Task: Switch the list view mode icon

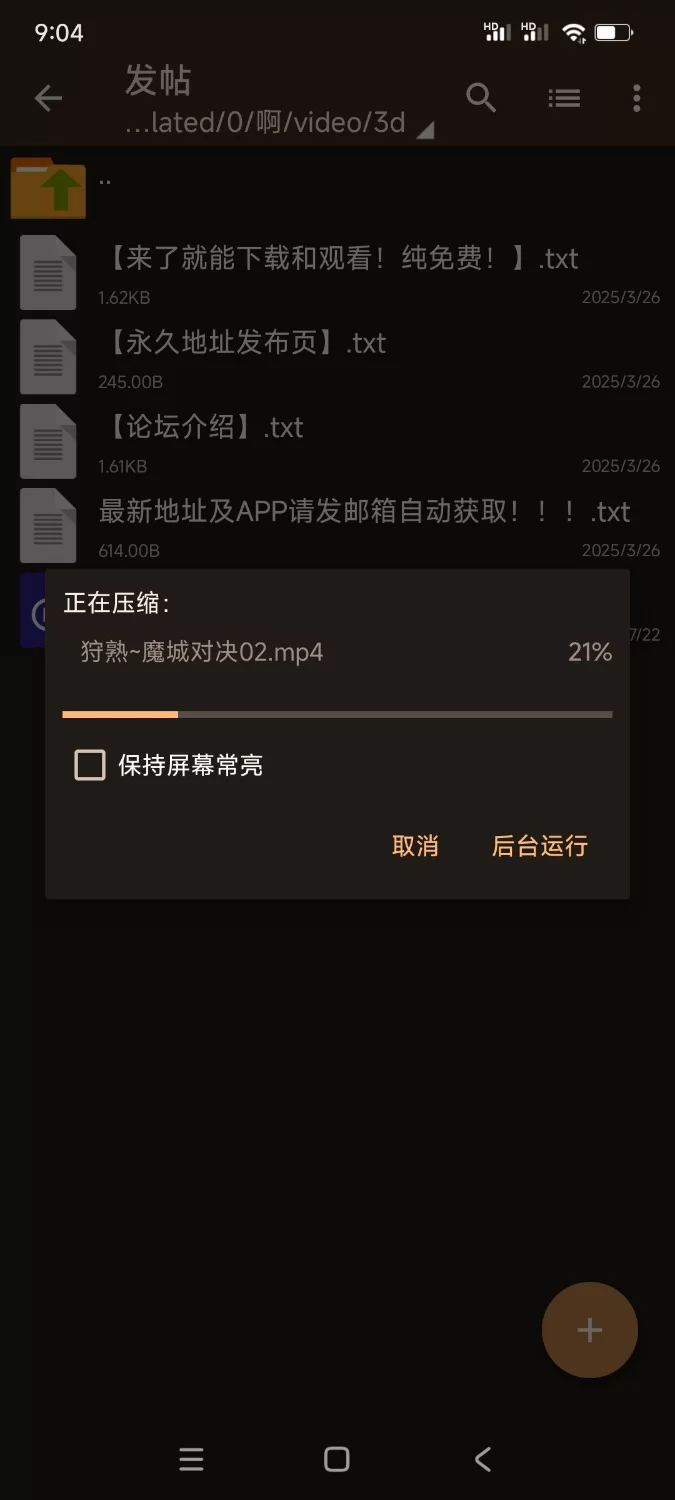Action: pyautogui.click(x=564, y=98)
